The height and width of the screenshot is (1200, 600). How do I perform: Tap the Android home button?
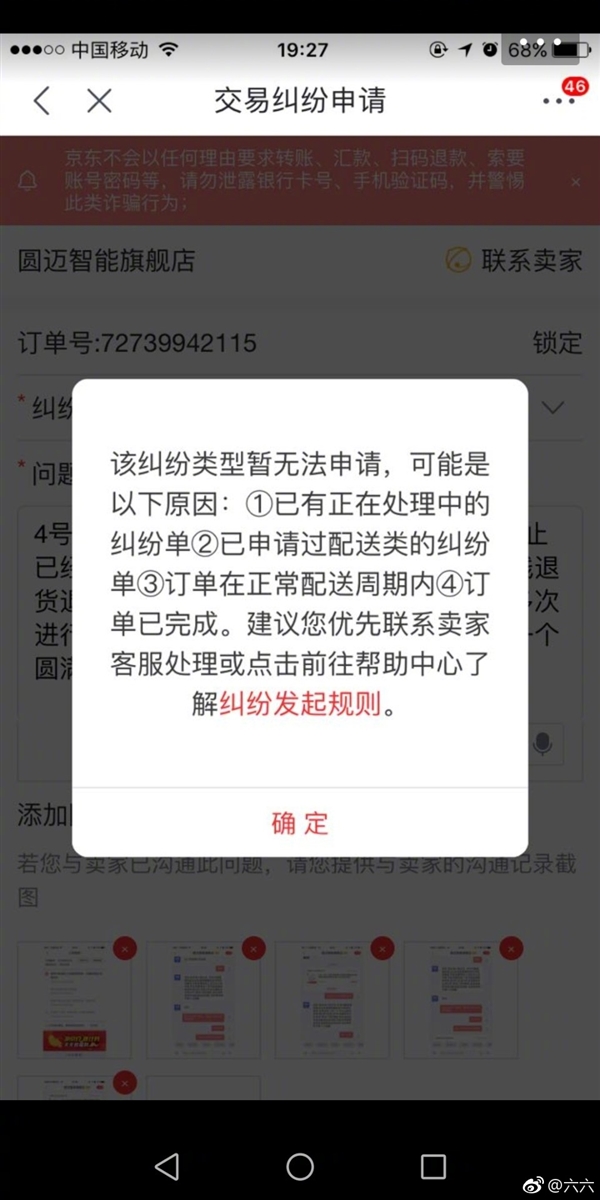click(300, 1165)
